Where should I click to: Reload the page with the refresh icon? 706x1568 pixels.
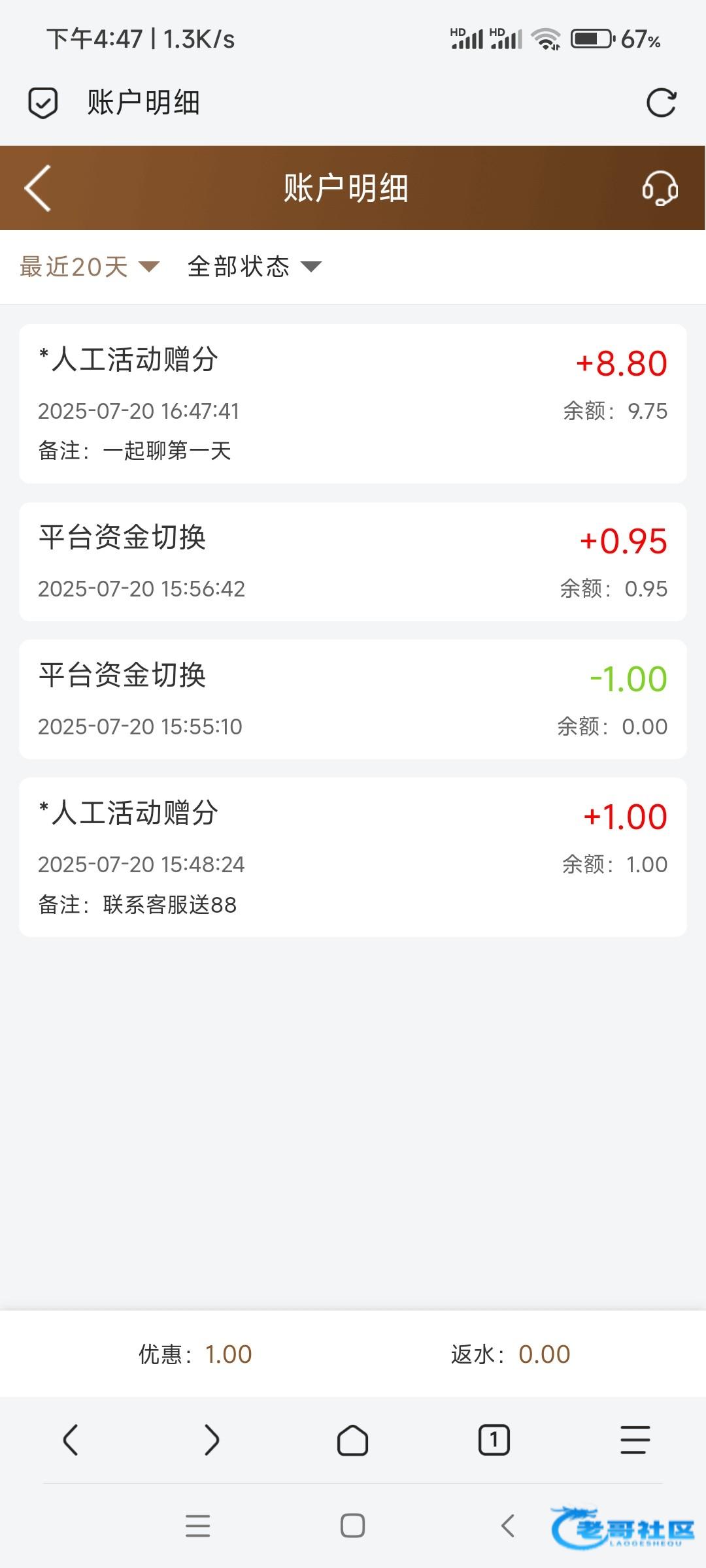click(661, 103)
